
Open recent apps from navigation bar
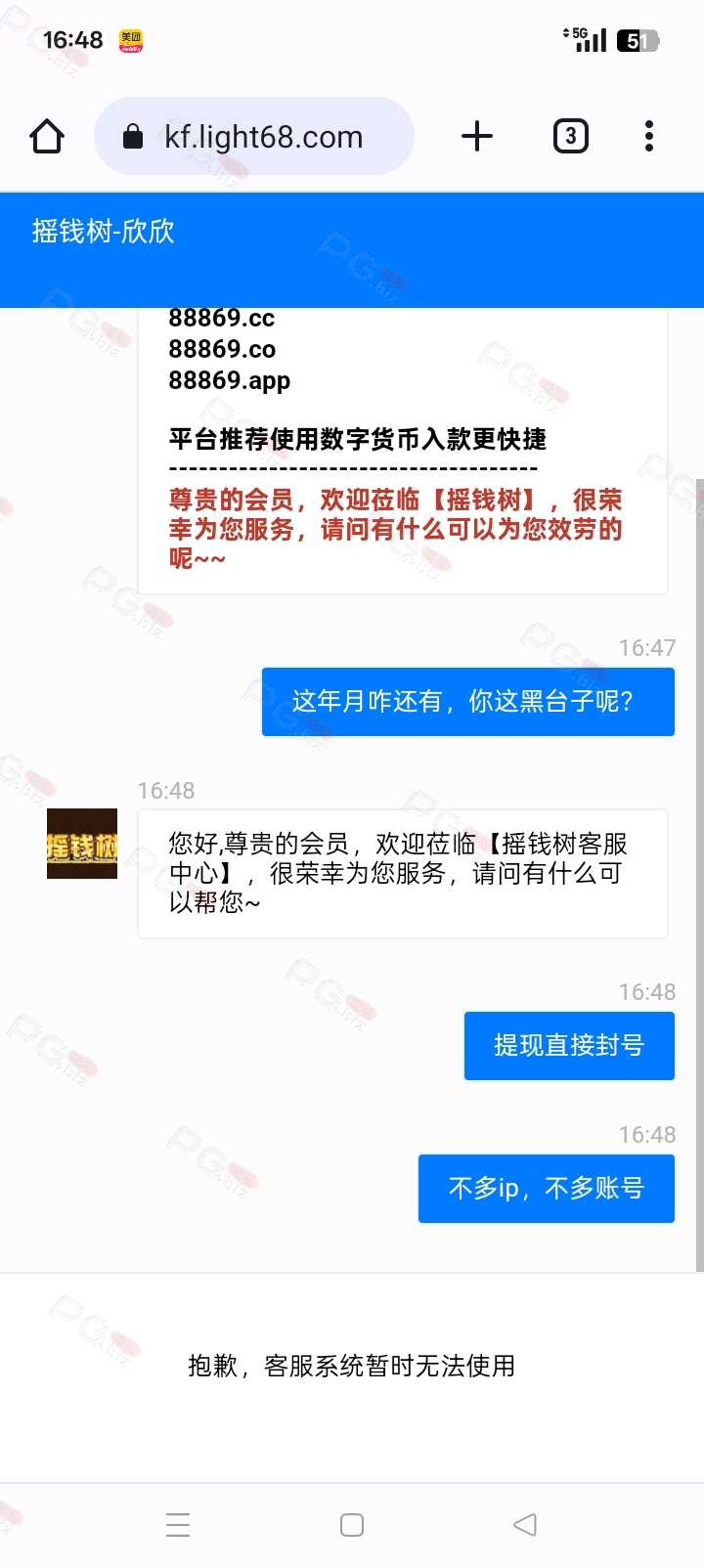tap(178, 1524)
